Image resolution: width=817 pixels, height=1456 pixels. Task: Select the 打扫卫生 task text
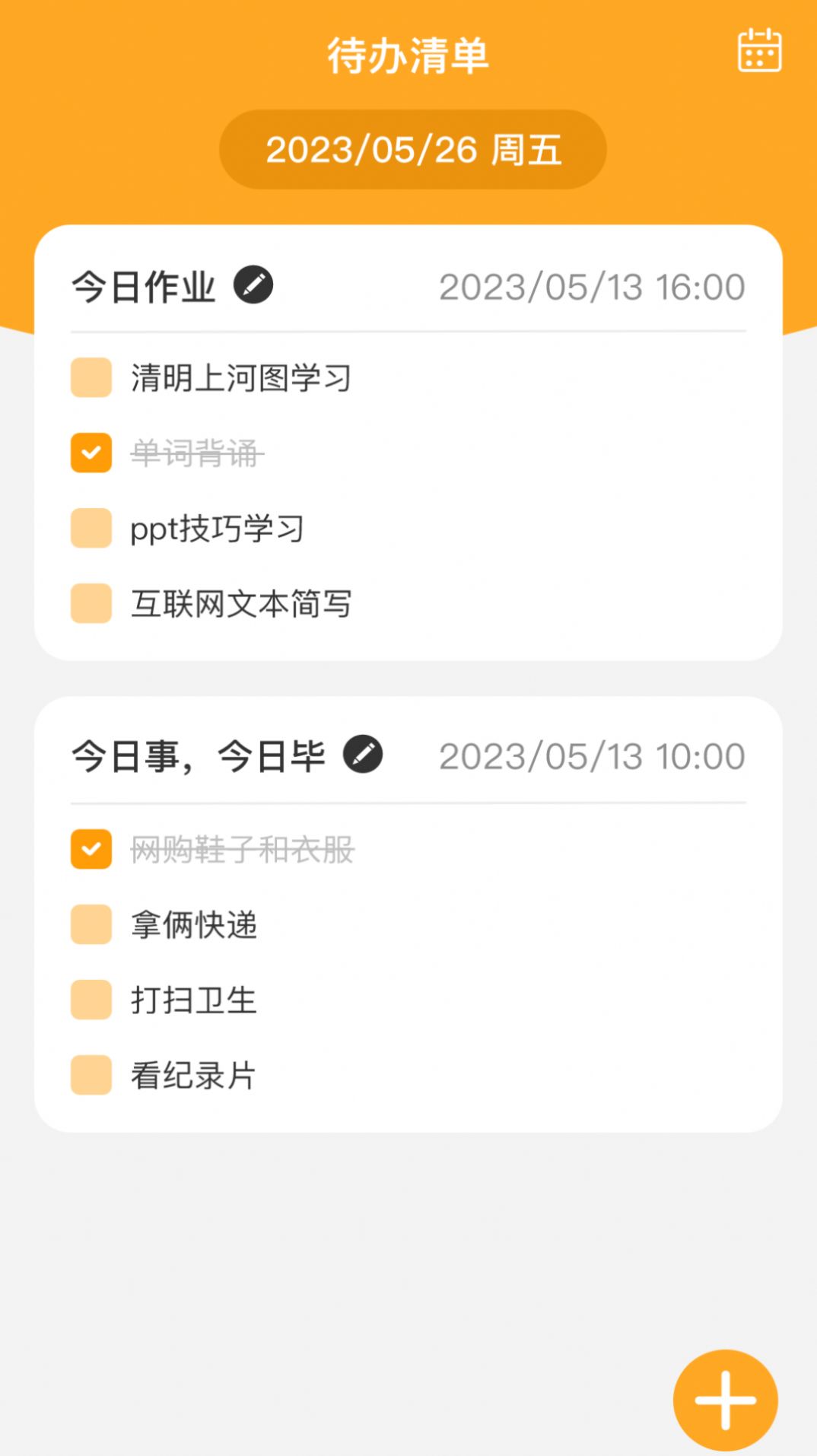pyautogui.click(x=193, y=999)
